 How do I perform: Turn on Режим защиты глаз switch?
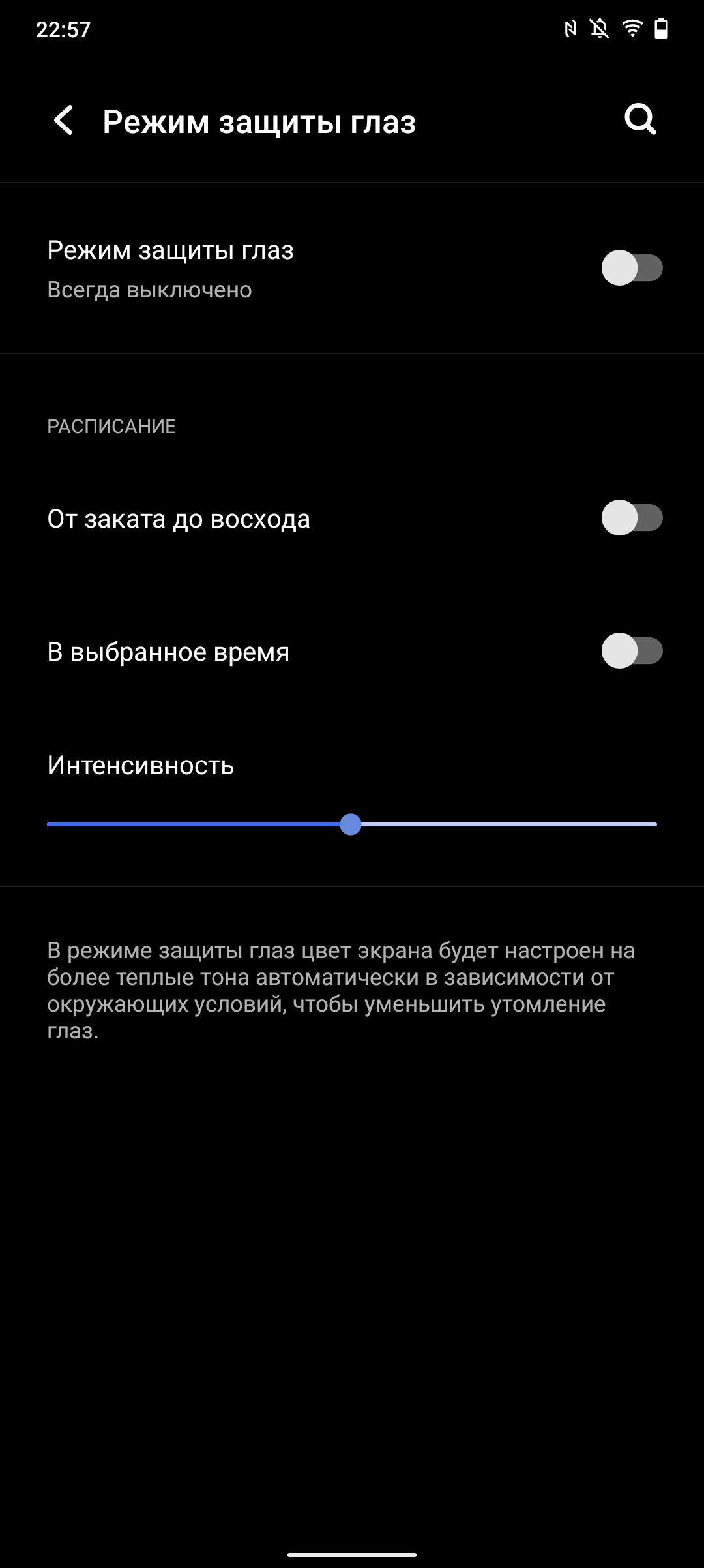click(632, 268)
